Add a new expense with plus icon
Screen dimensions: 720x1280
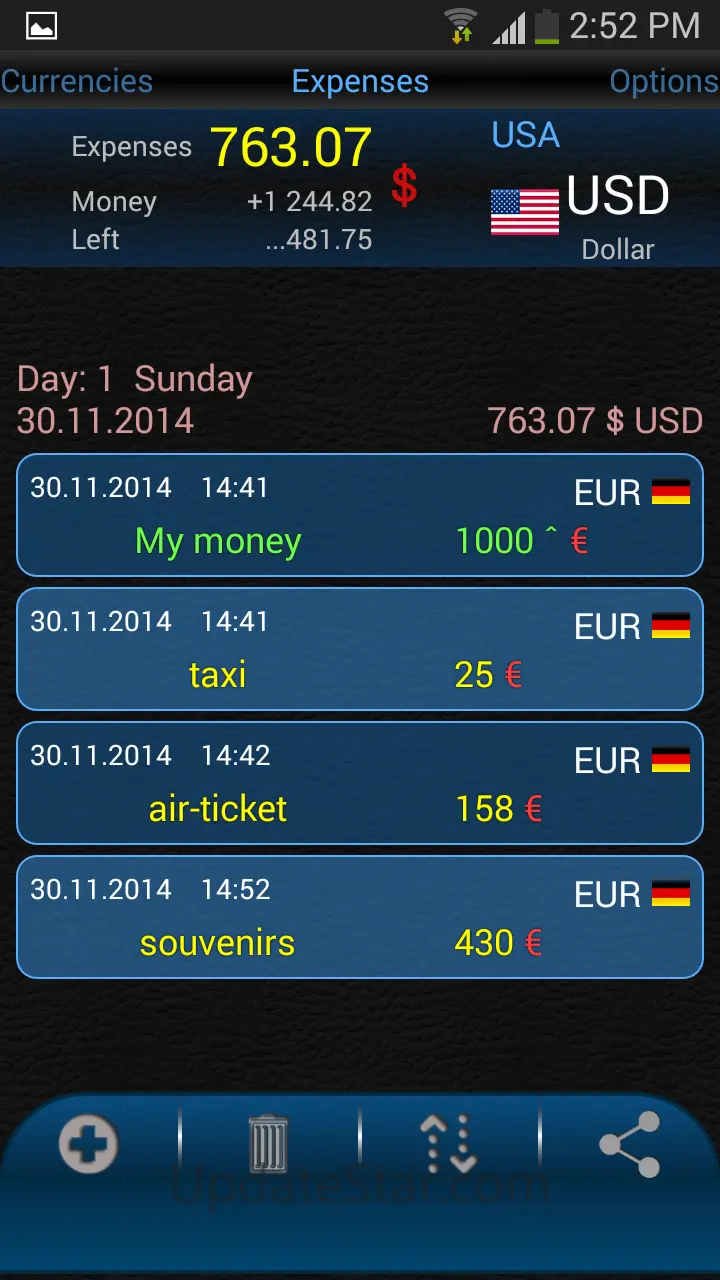click(88, 1144)
